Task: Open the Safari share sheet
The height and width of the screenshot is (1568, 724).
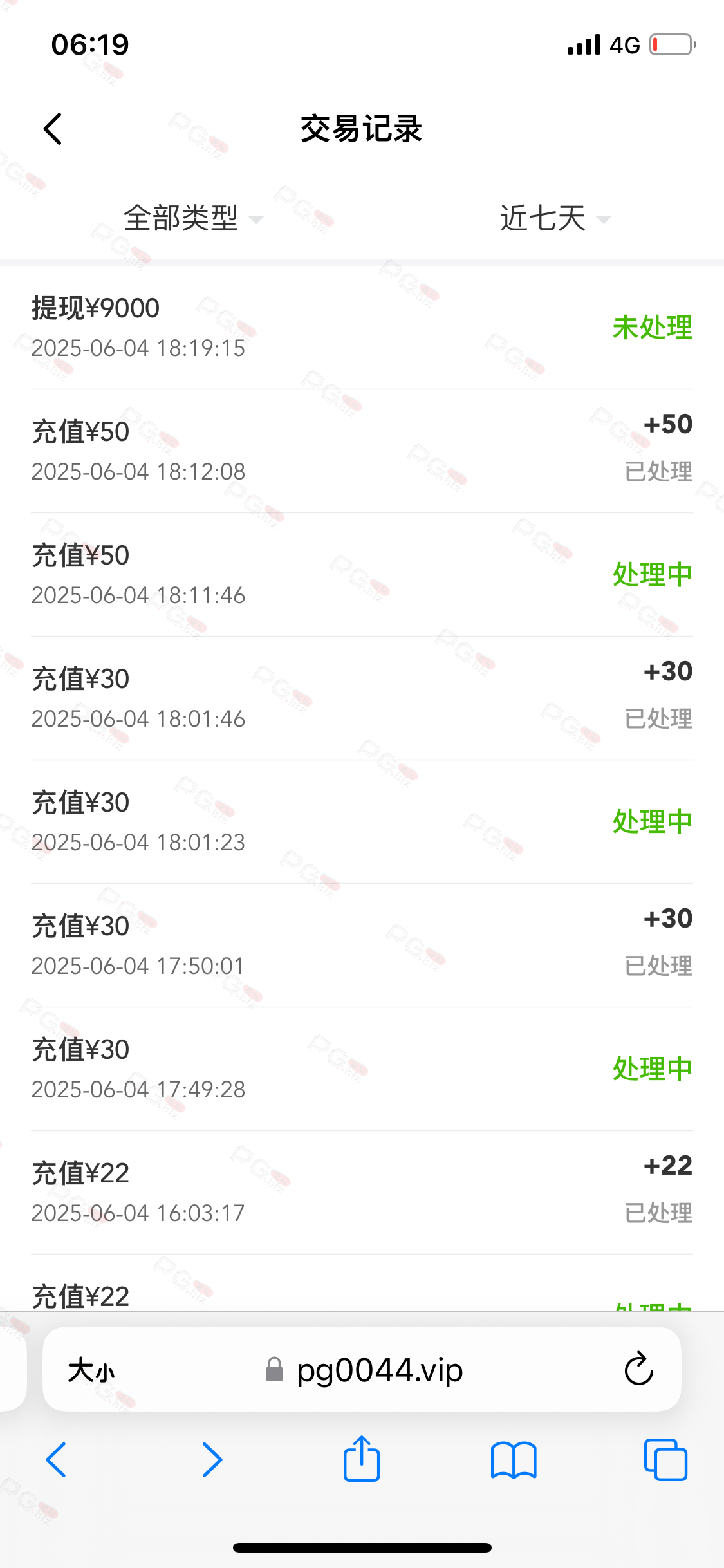Action: click(362, 1458)
